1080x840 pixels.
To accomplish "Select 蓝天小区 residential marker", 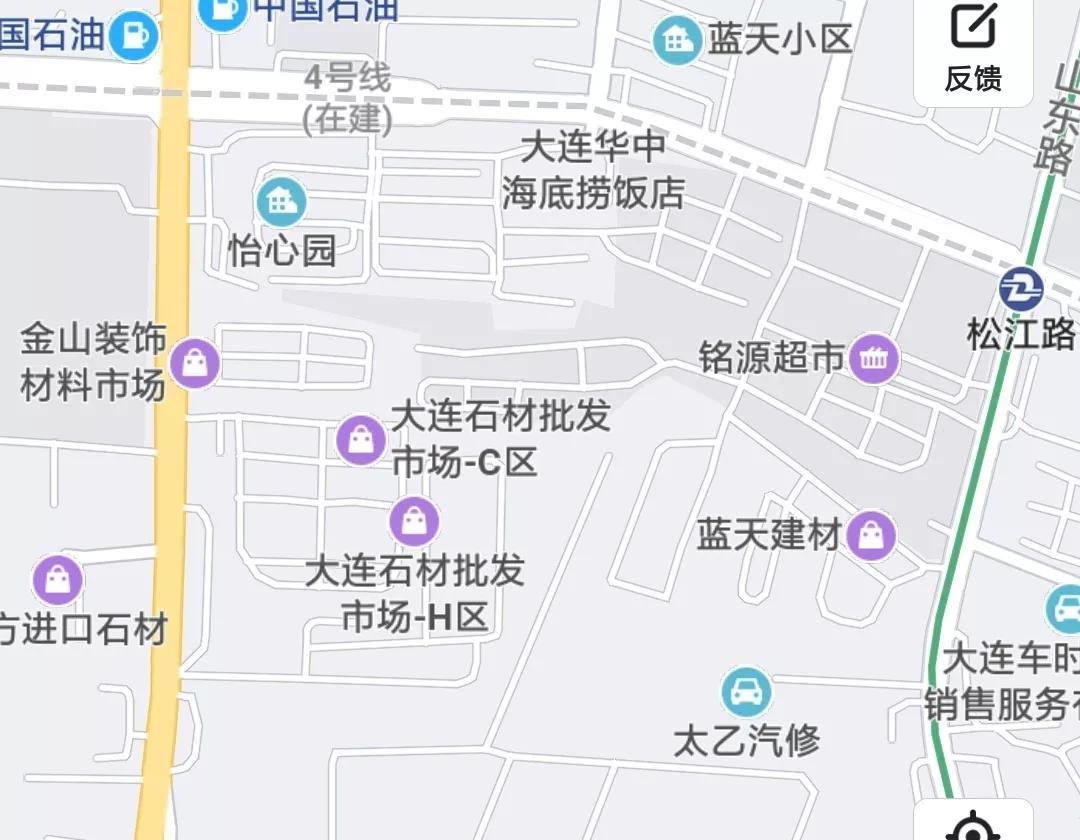I will click(x=677, y=40).
